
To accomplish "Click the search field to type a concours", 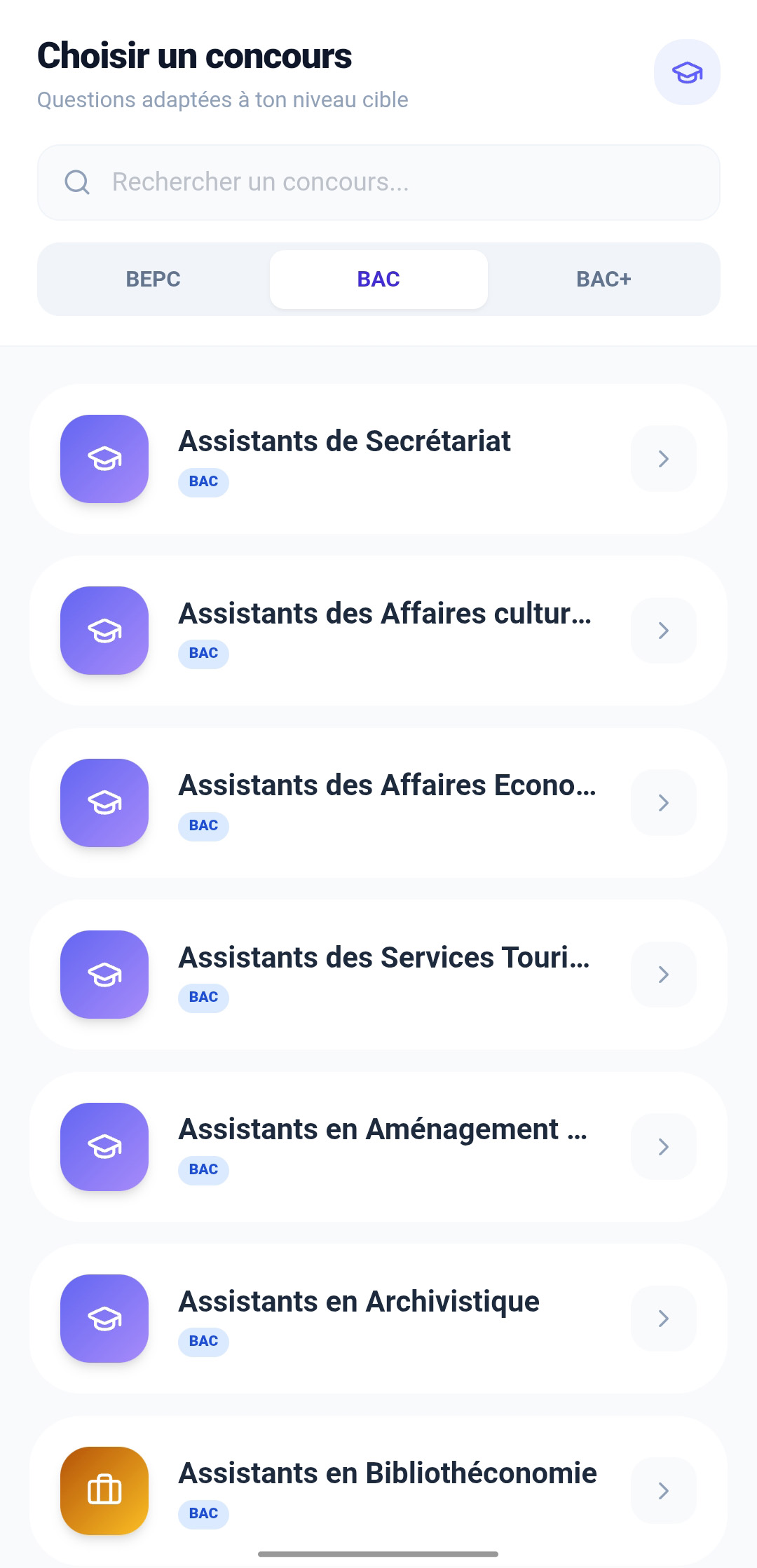I will point(378,181).
